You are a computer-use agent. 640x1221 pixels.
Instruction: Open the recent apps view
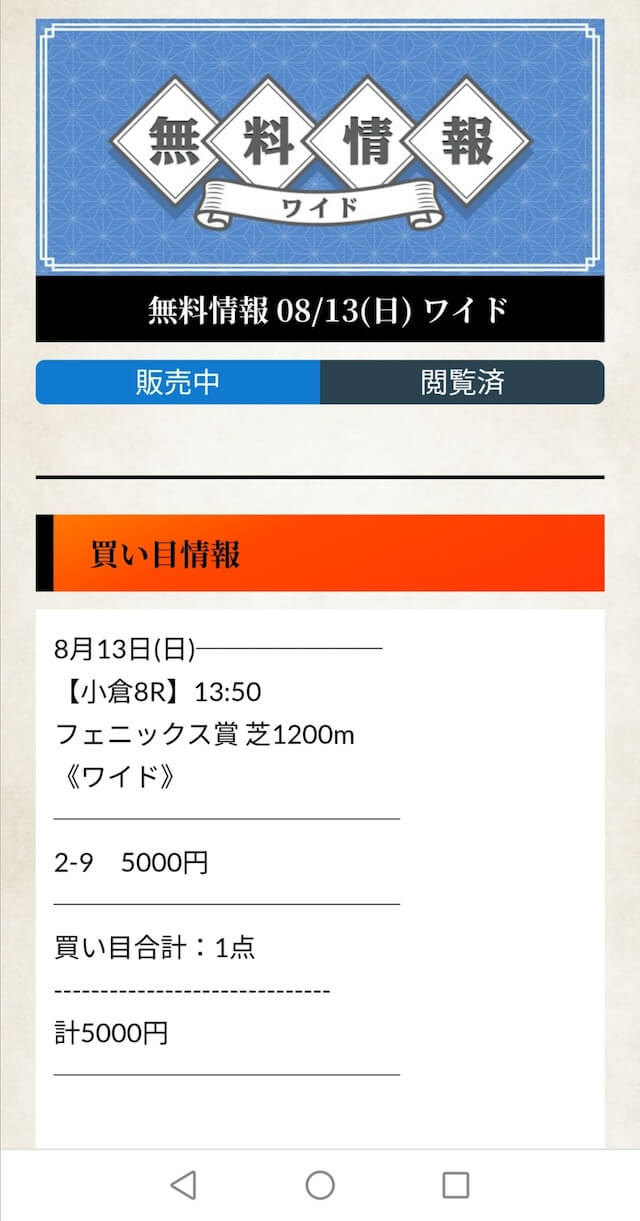(456, 1185)
